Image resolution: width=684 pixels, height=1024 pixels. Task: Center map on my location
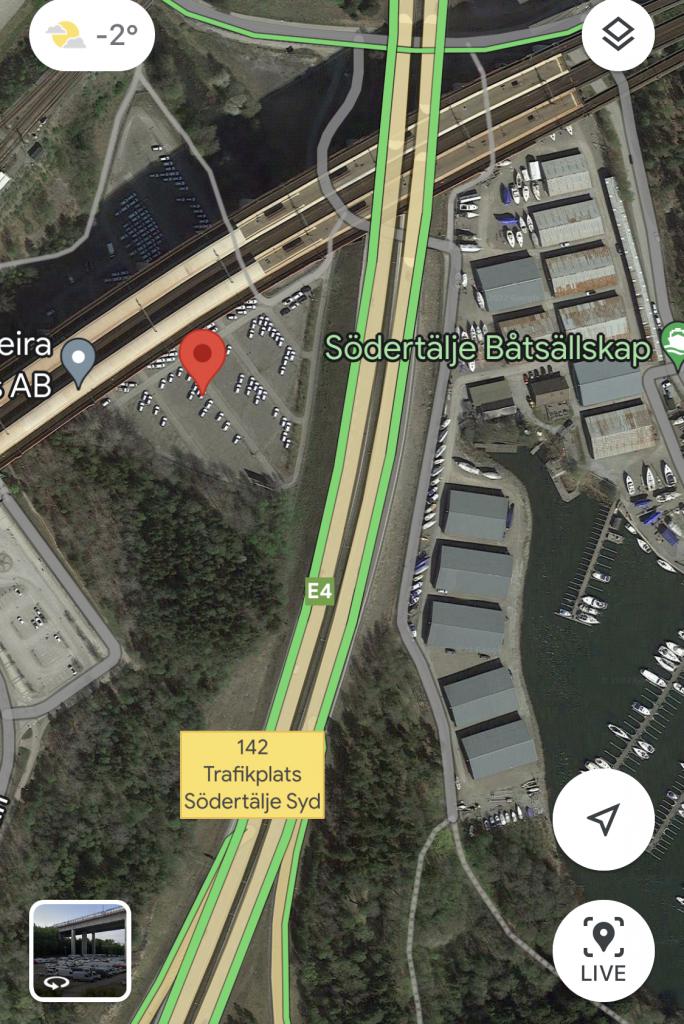603,820
